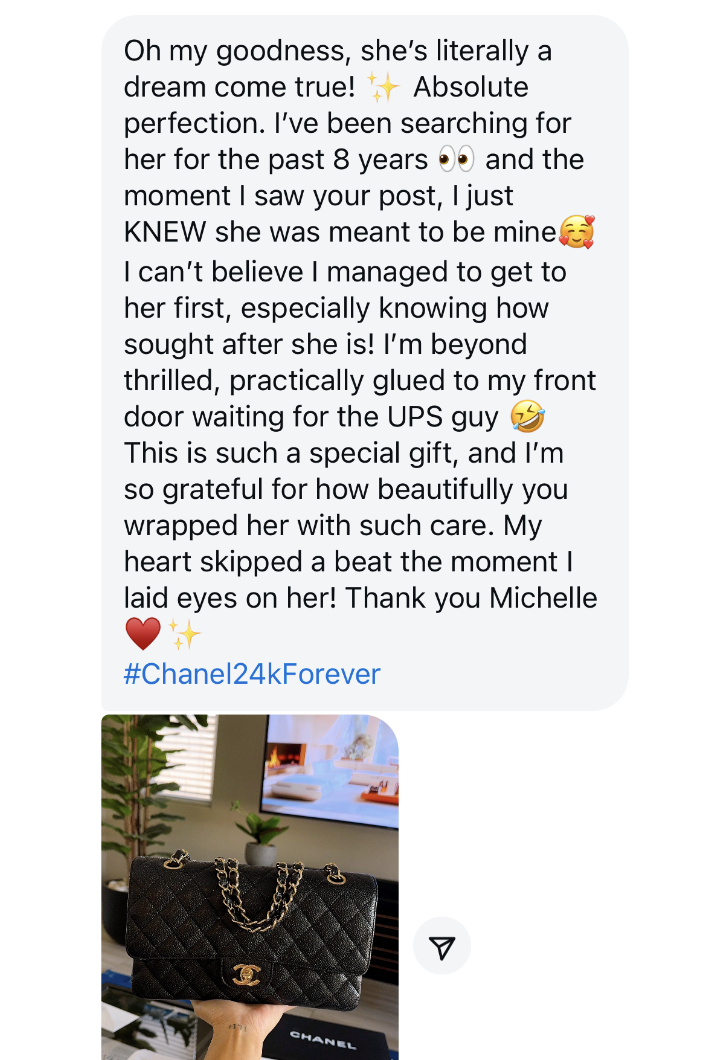Open the shared Chanel bag photo

point(250,886)
